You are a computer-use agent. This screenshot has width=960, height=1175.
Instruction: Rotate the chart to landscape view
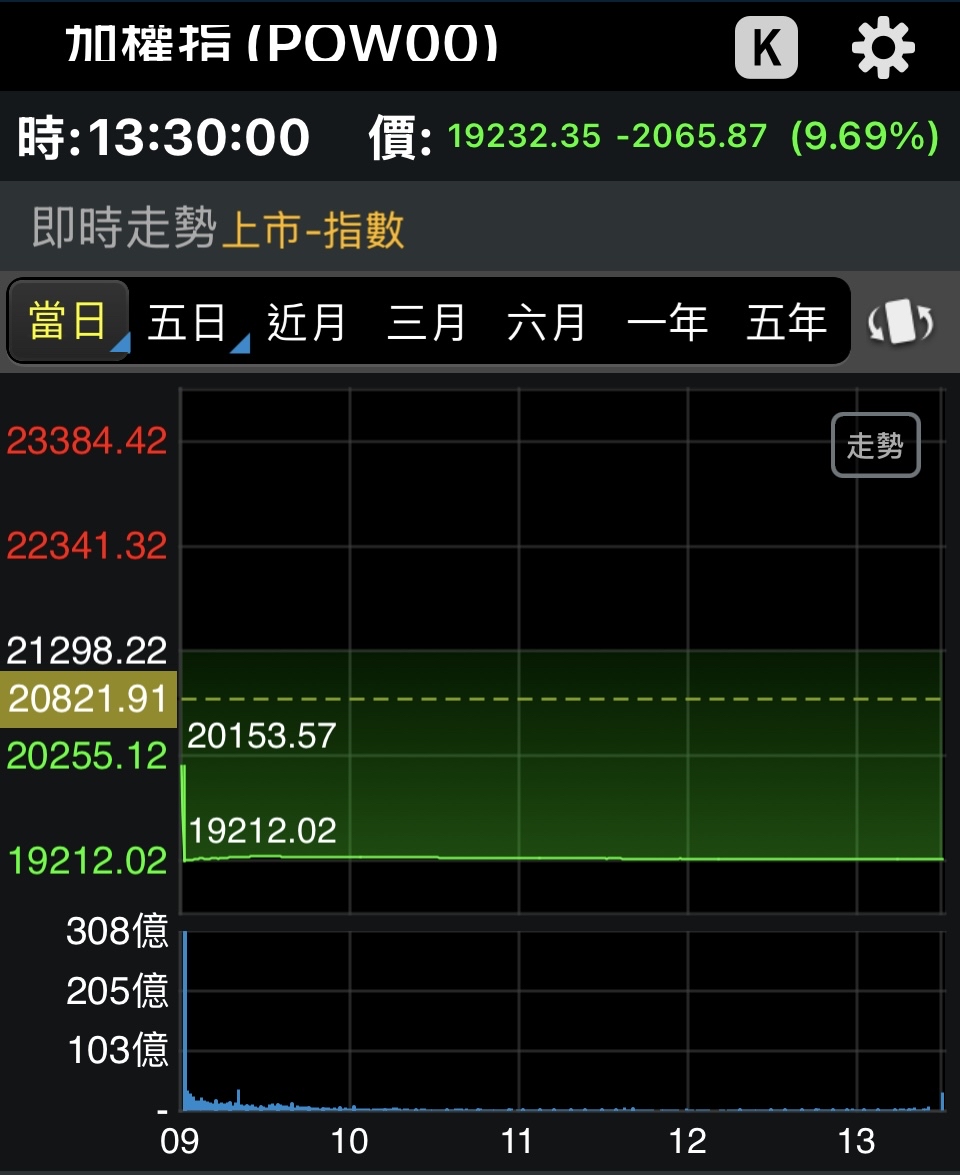pos(901,322)
